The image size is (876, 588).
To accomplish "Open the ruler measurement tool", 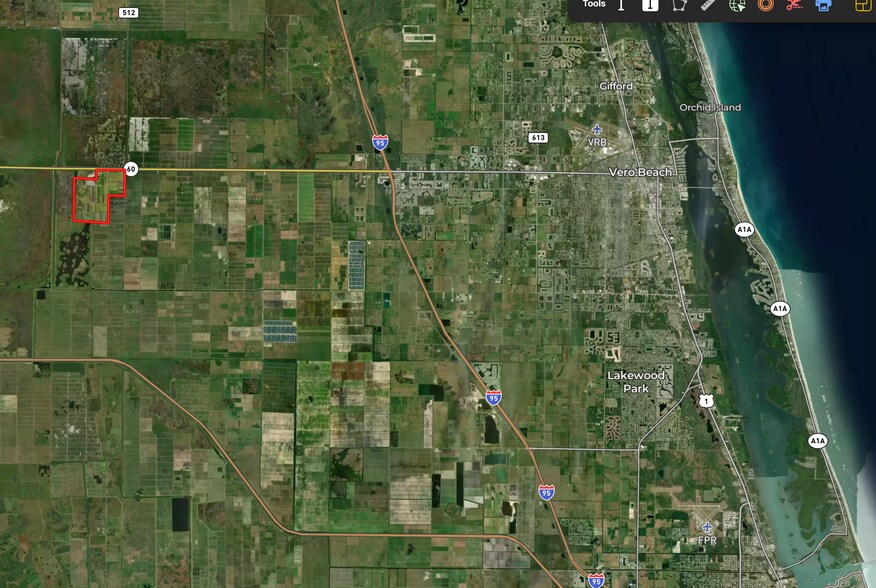I will coord(708,5).
